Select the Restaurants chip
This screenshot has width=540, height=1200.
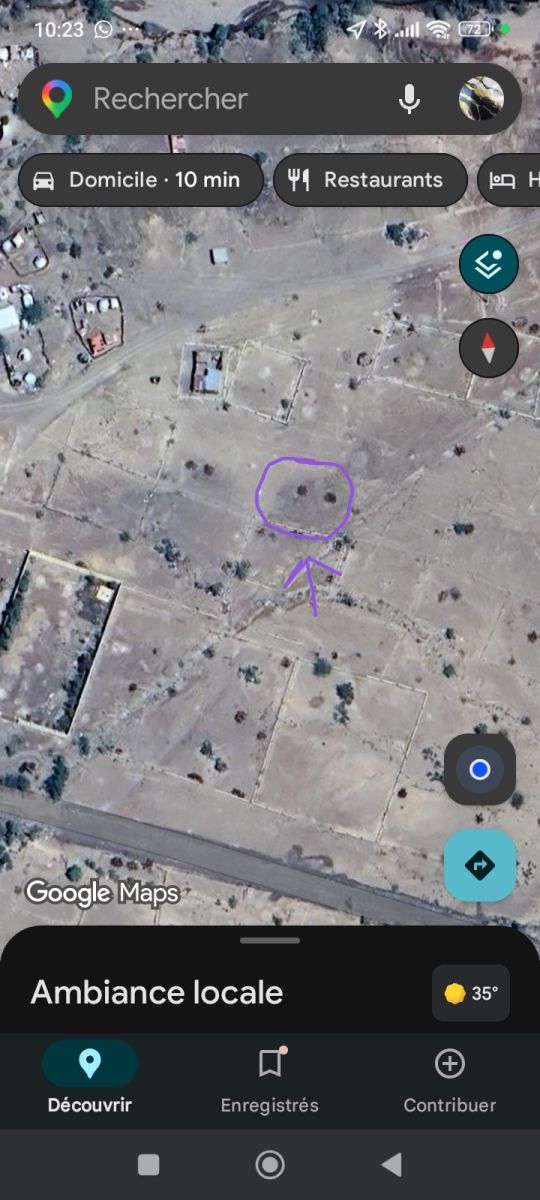370,180
